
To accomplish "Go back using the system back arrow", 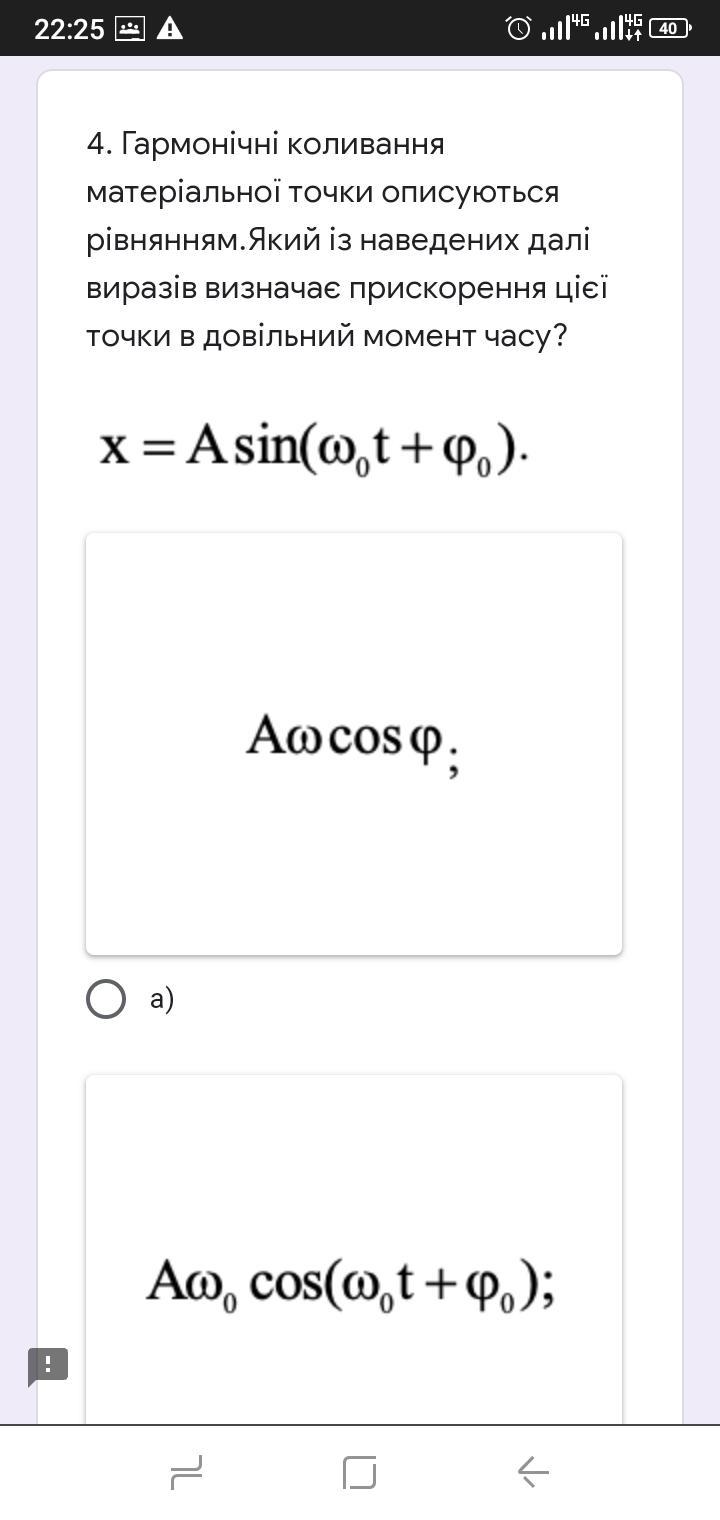I will tap(533, 1472).
